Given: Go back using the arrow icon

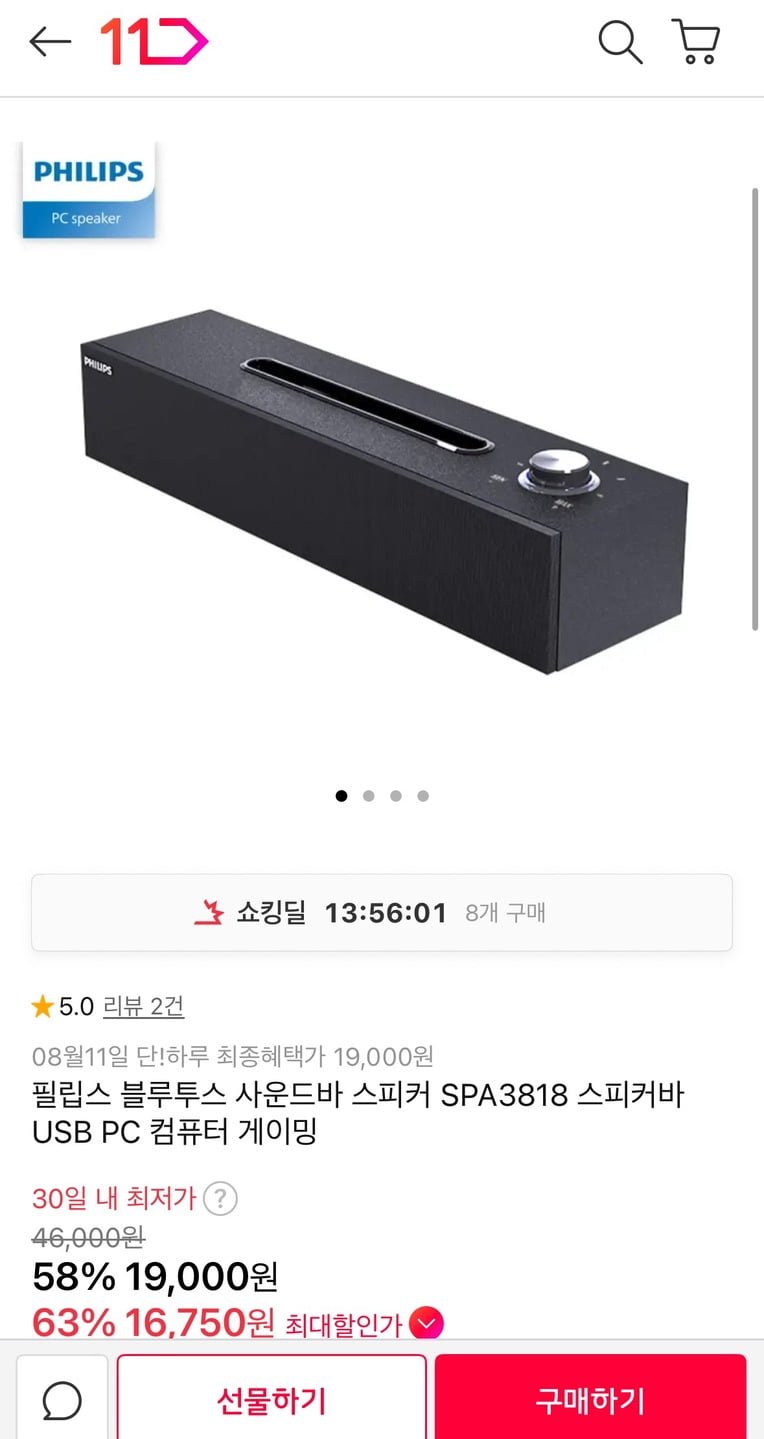Looking at the screenshot, I should click(x=50, y=42).
